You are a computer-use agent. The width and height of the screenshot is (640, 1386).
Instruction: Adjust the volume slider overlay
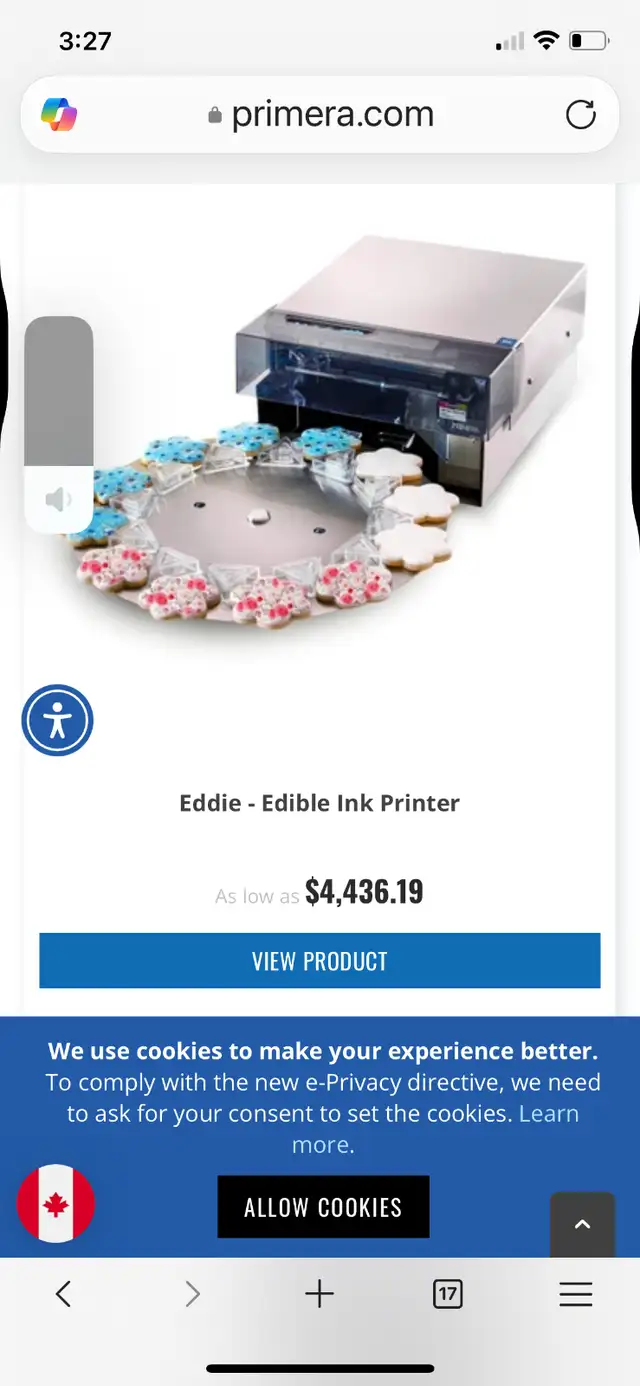[59, 424]
